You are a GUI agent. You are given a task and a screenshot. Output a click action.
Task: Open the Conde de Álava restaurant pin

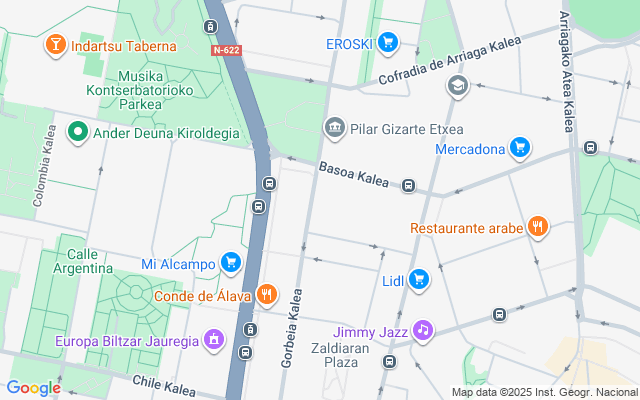(x=266, y=294)
